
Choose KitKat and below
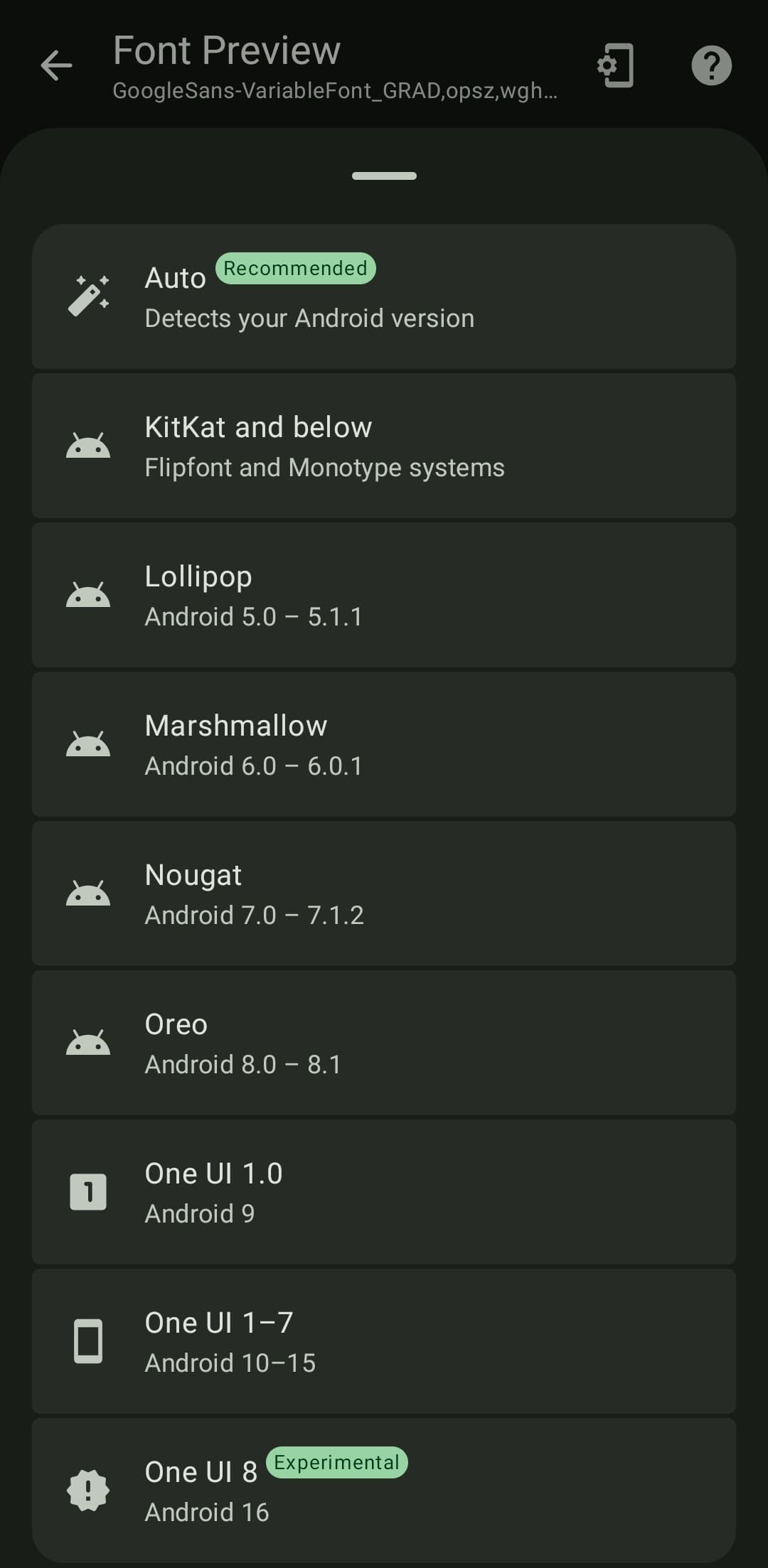tap(384, 446)
